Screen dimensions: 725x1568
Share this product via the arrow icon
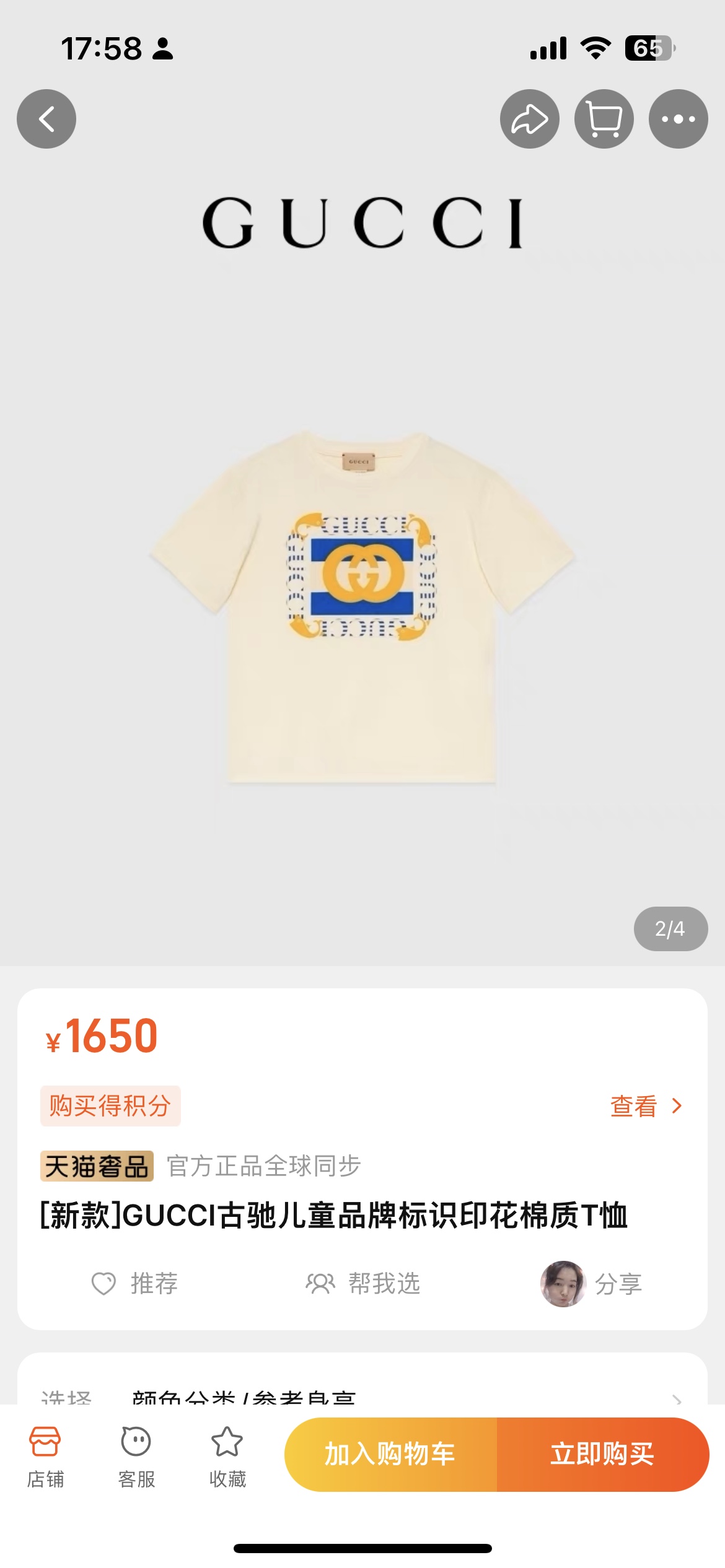[529, 119]
